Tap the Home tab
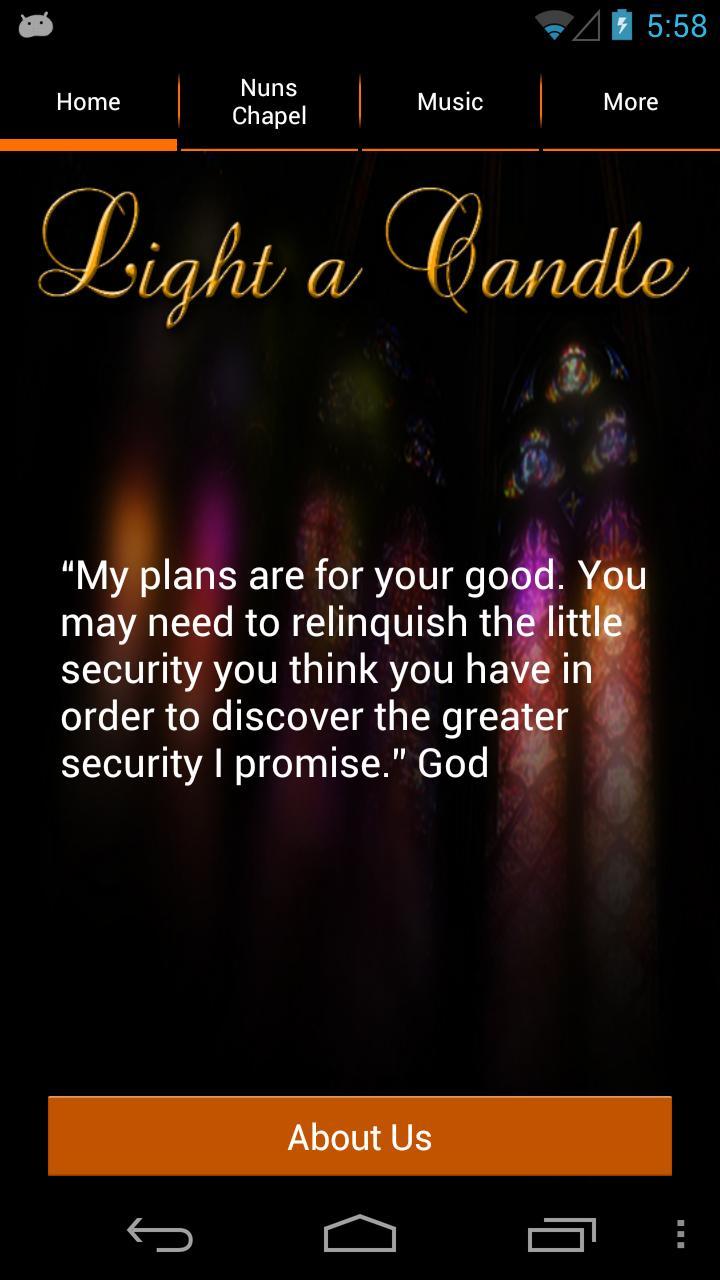The image size is (720, 1280). (88, 102)
